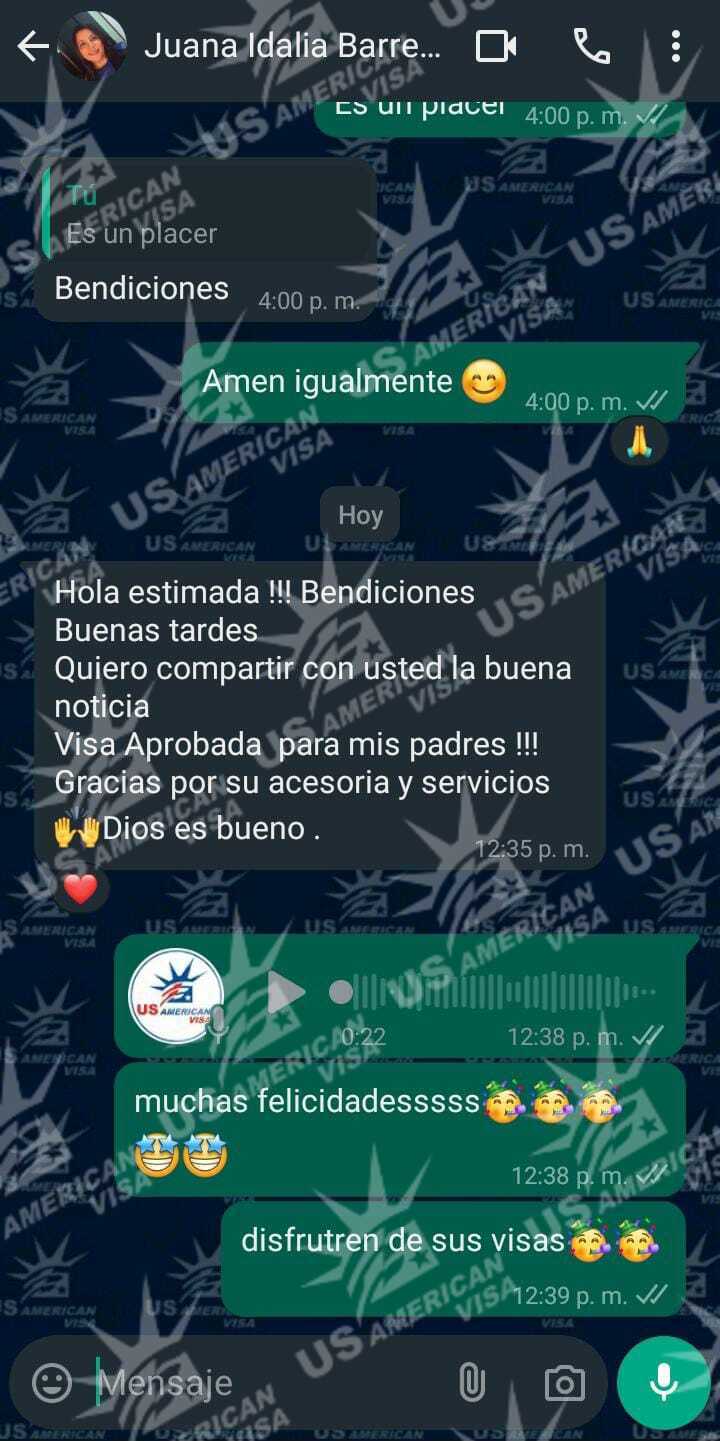View contact info for Juana Idalia Barre…
Screen dimensions: 720x1441
point(292,46)
